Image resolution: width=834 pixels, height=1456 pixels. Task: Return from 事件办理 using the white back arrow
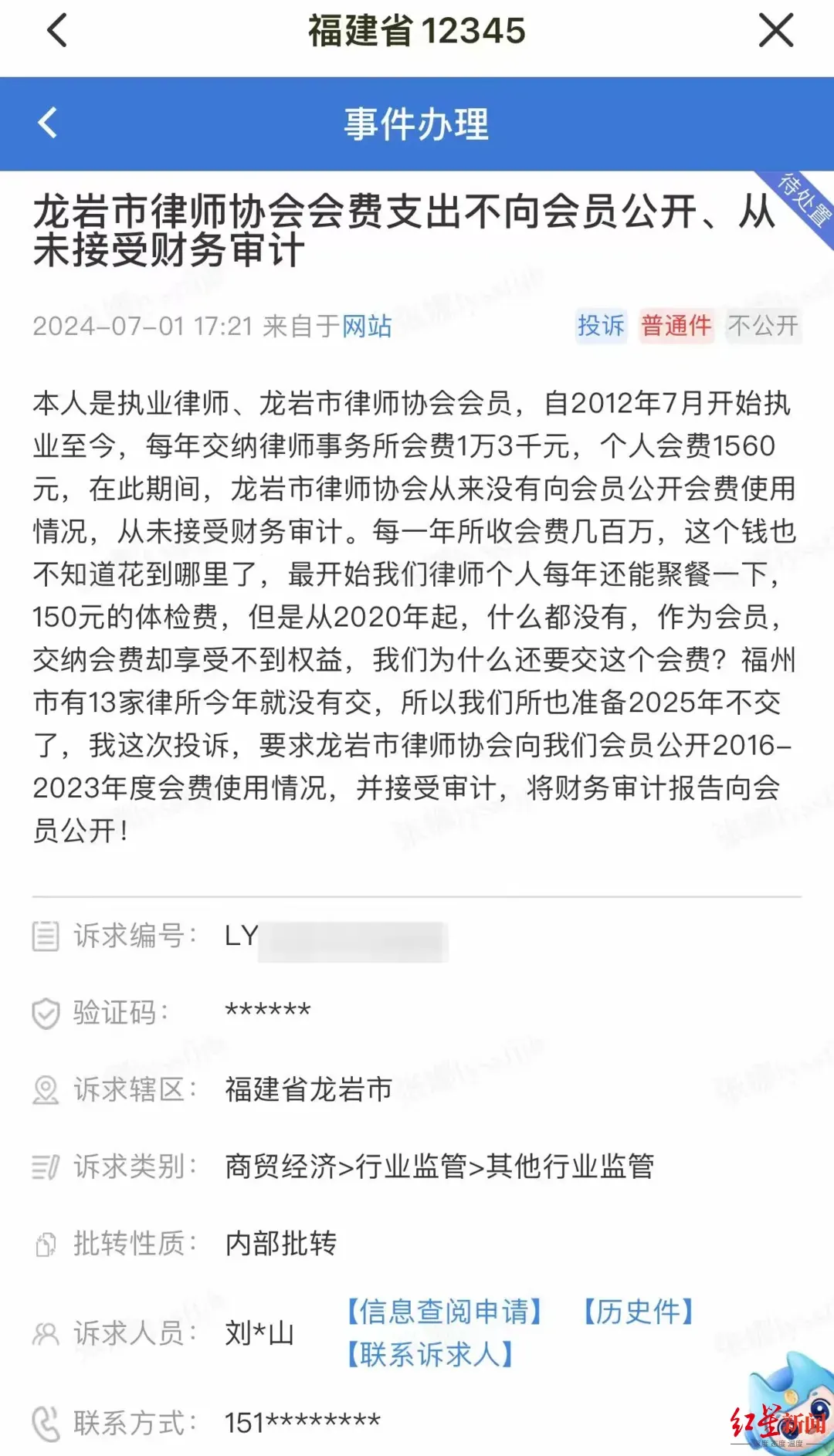pyautogui.click(x=48, y=123)
